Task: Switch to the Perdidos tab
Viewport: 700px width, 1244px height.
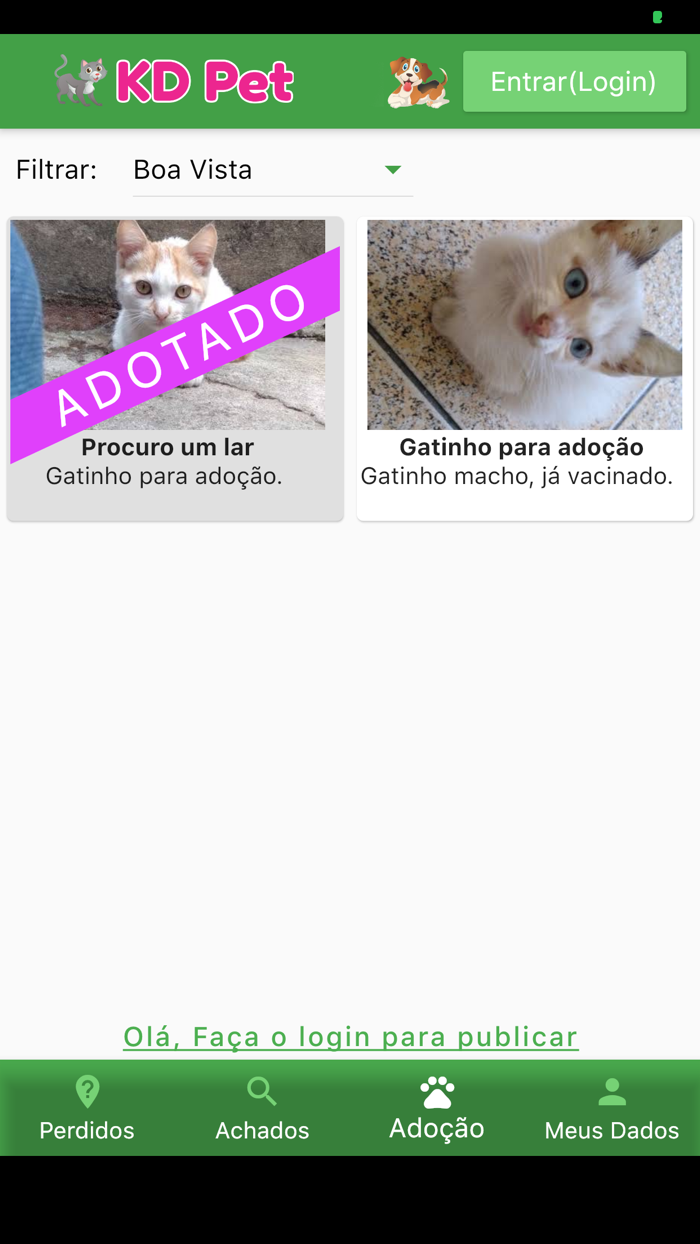Action: [87, 1108]
